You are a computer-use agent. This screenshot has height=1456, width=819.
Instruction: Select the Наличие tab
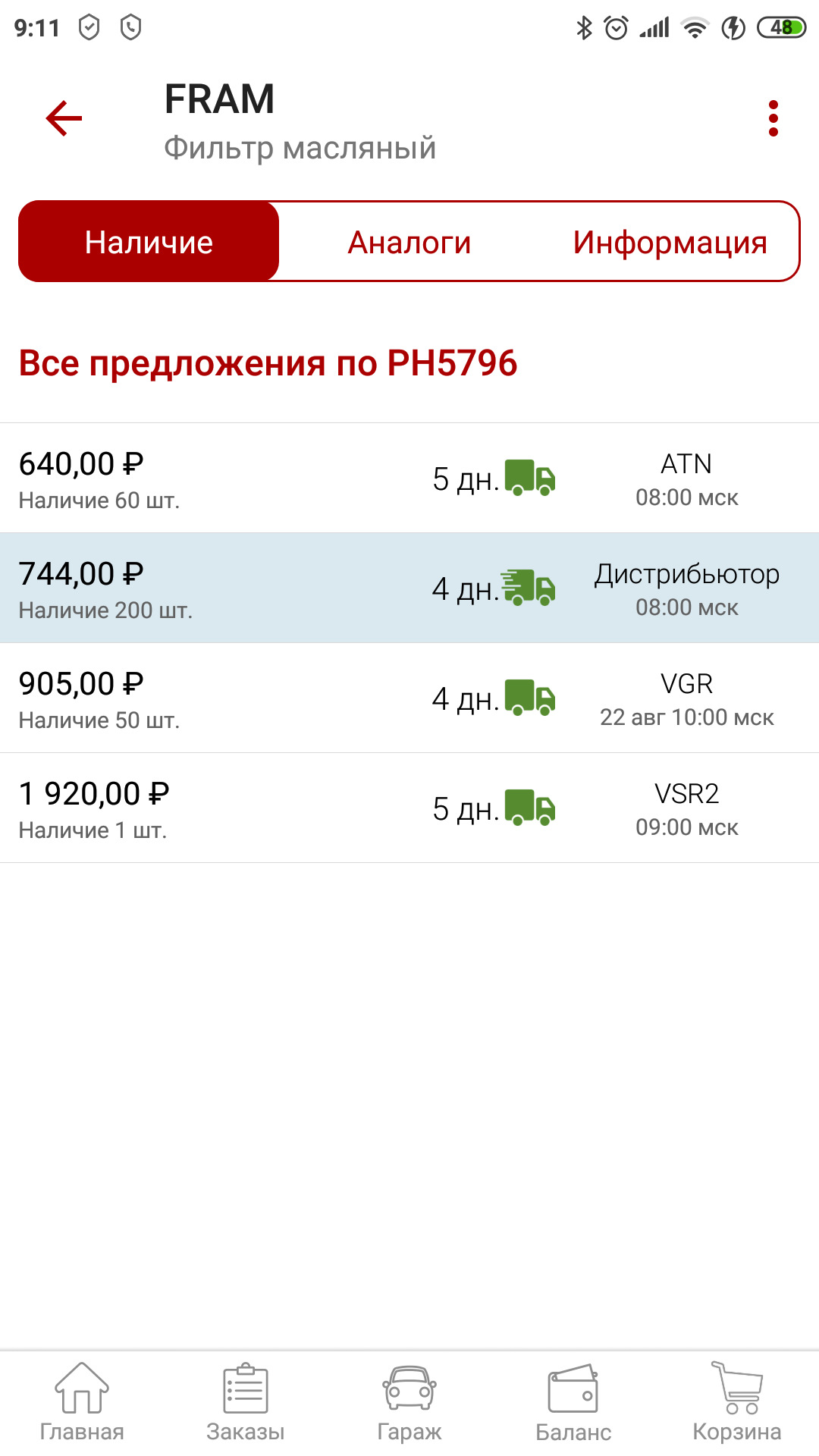click(149, 242)
